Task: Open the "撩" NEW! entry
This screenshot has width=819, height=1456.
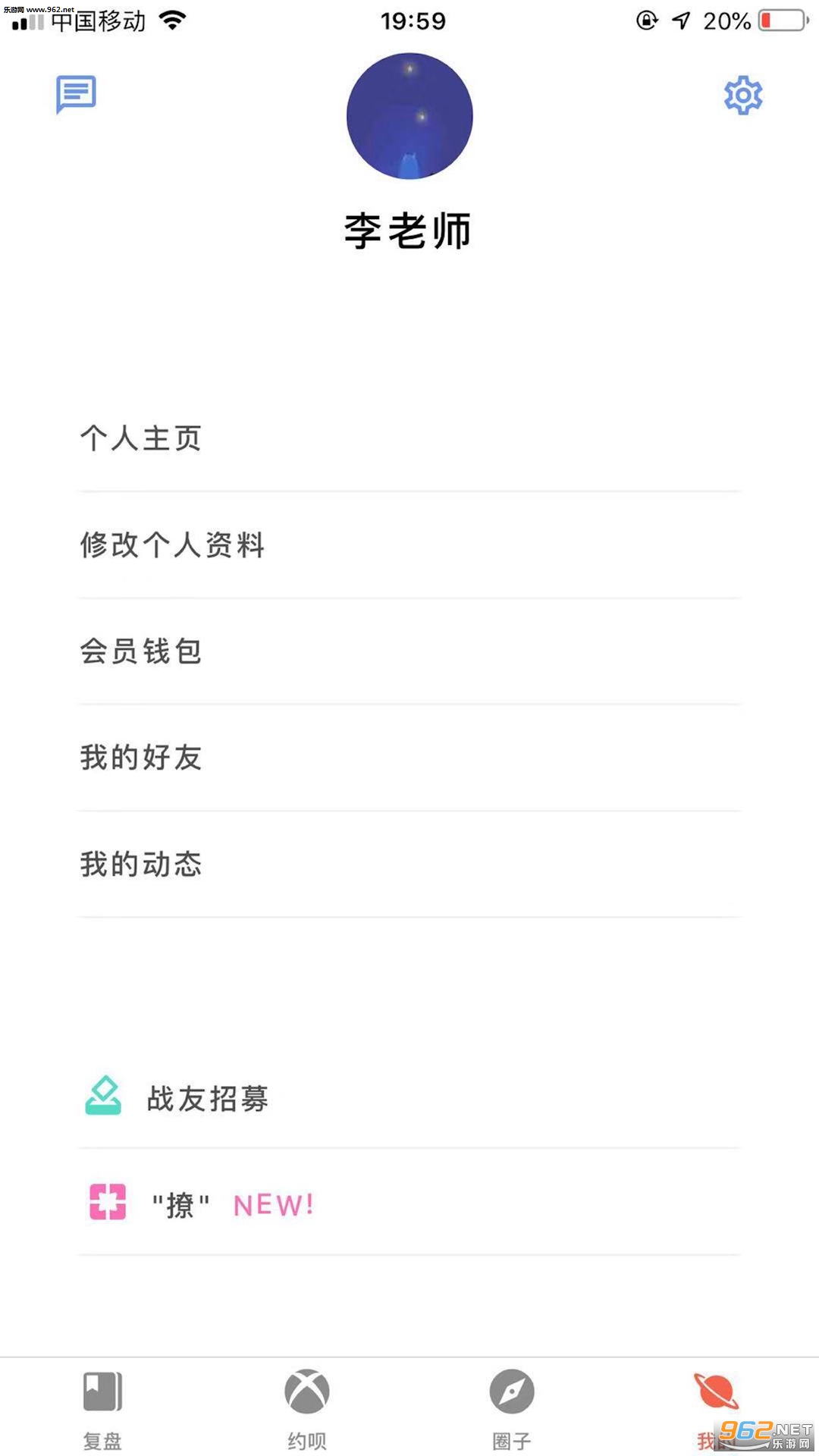Action: click(x=409, y=1203)
